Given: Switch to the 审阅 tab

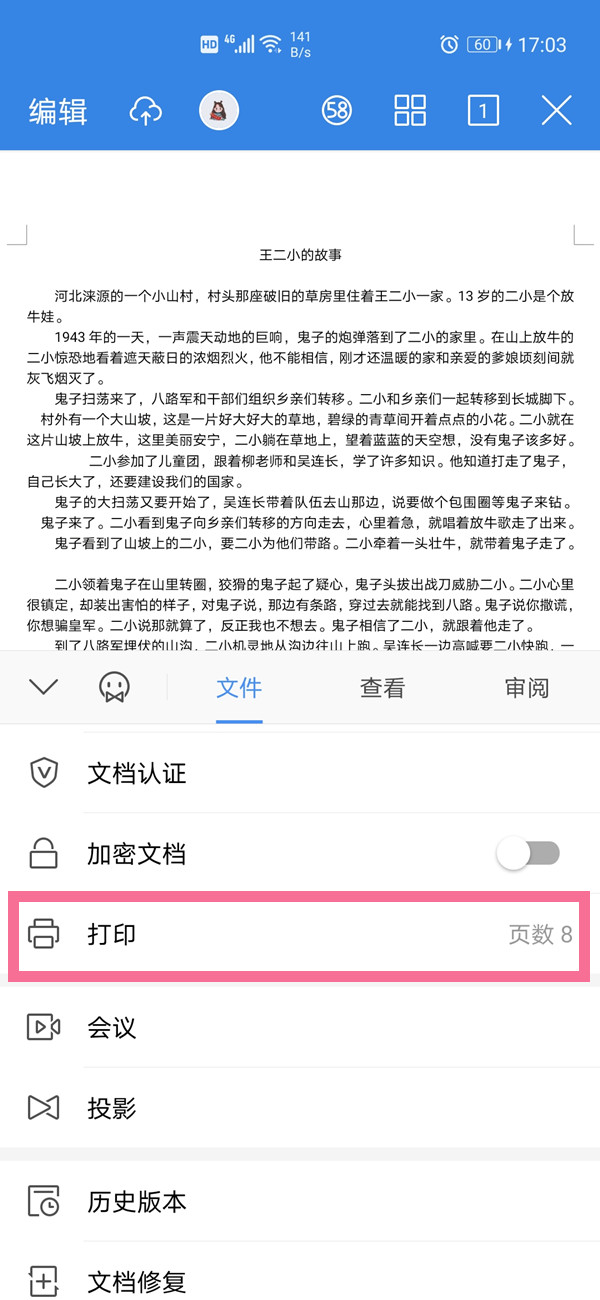Looking at the screenshot, I should point(526,688).
